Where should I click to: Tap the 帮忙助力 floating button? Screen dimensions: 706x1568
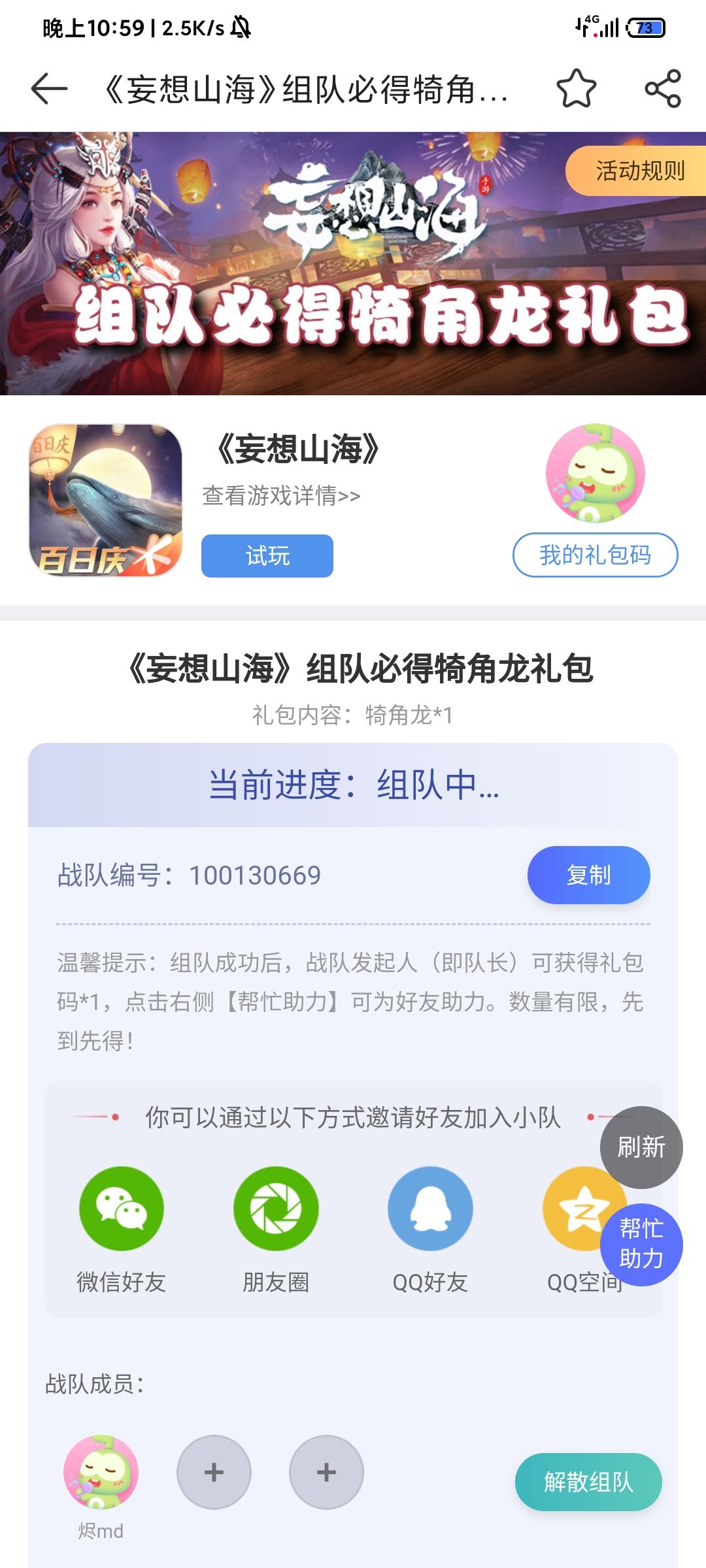(x=641, y=1245)
